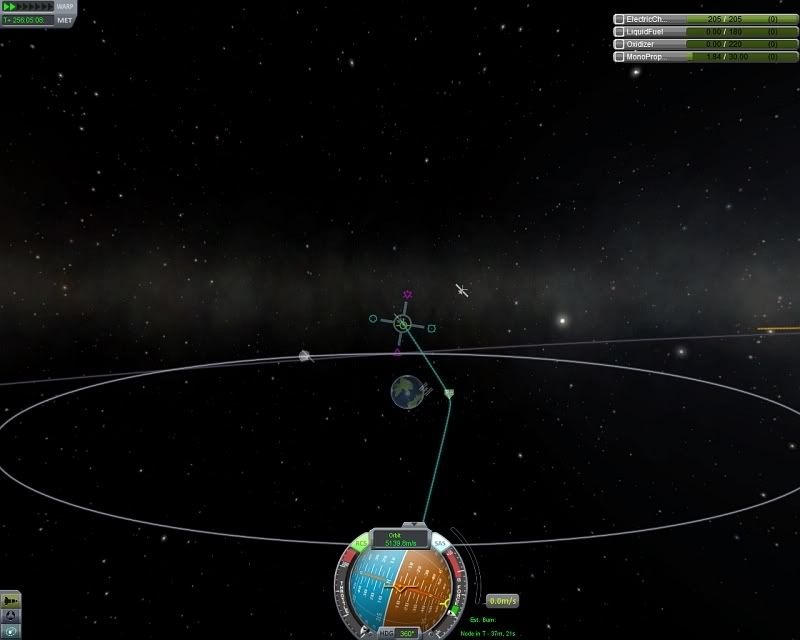Select the vessel marker on the orbit
This screenshot has width=800, height=640.
click(x=449, y=393)
